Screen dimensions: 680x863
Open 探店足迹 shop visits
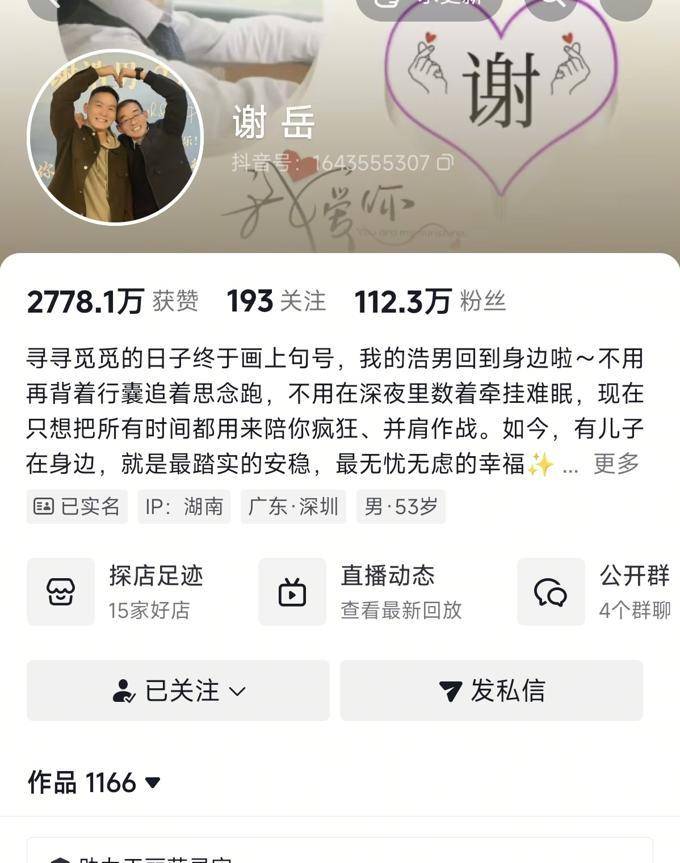click(x=130, y=591)
